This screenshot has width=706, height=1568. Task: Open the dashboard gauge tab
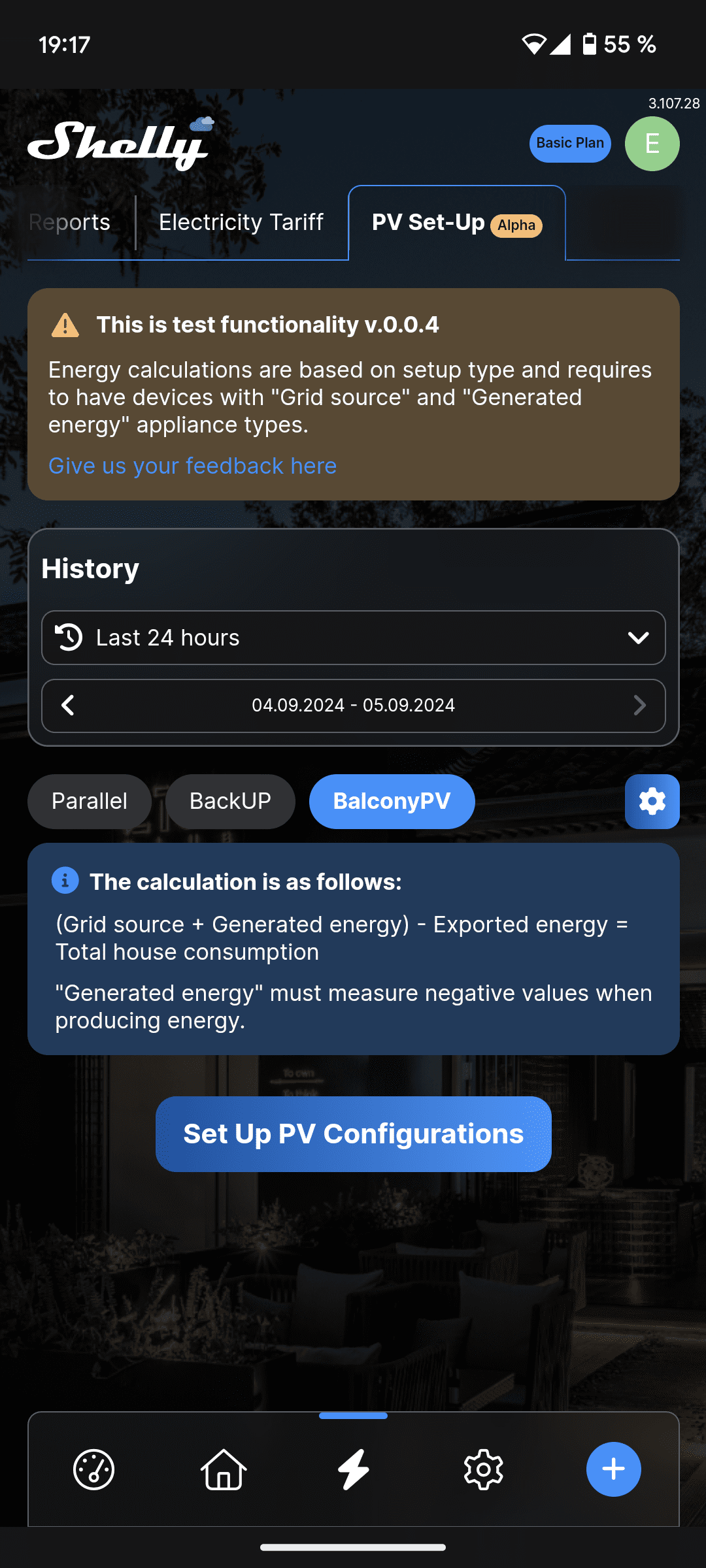(93, 1469)
